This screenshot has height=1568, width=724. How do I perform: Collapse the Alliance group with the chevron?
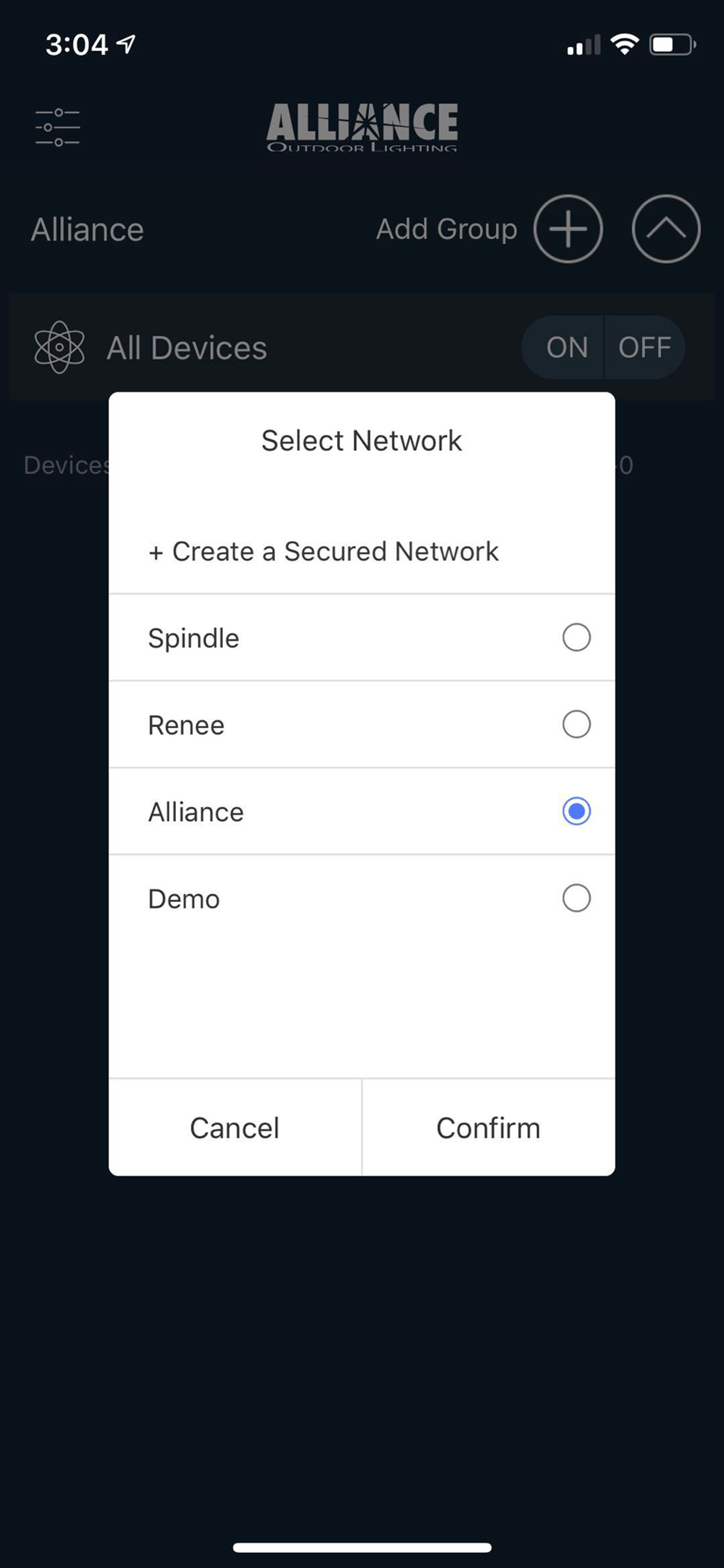(666, 229)
